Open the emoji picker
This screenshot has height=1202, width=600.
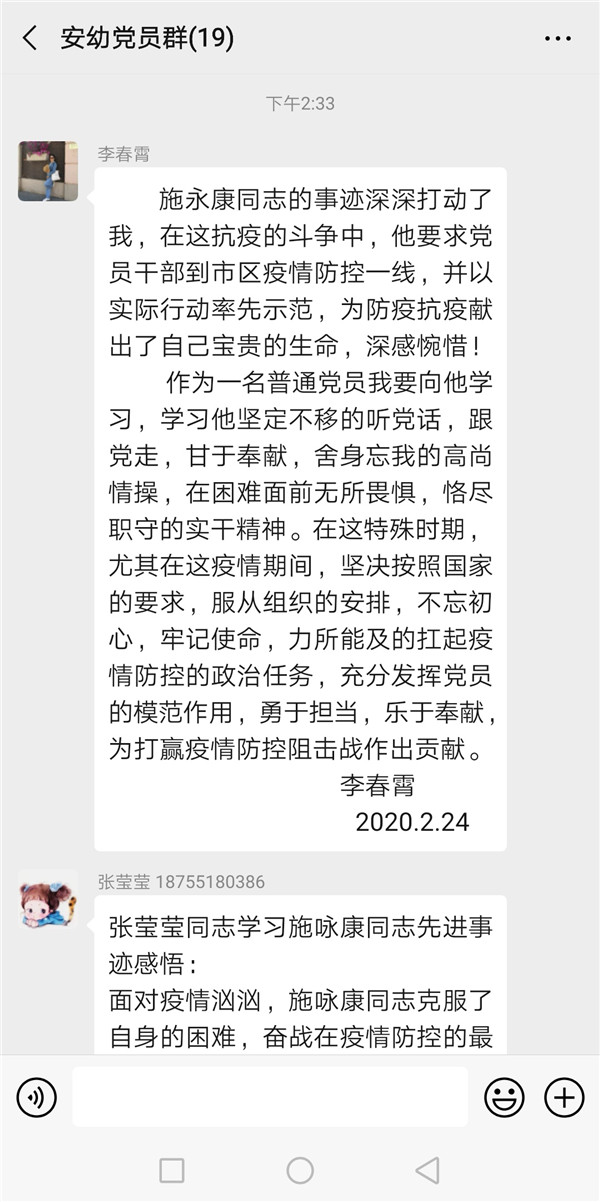[x=504, y=1098]
